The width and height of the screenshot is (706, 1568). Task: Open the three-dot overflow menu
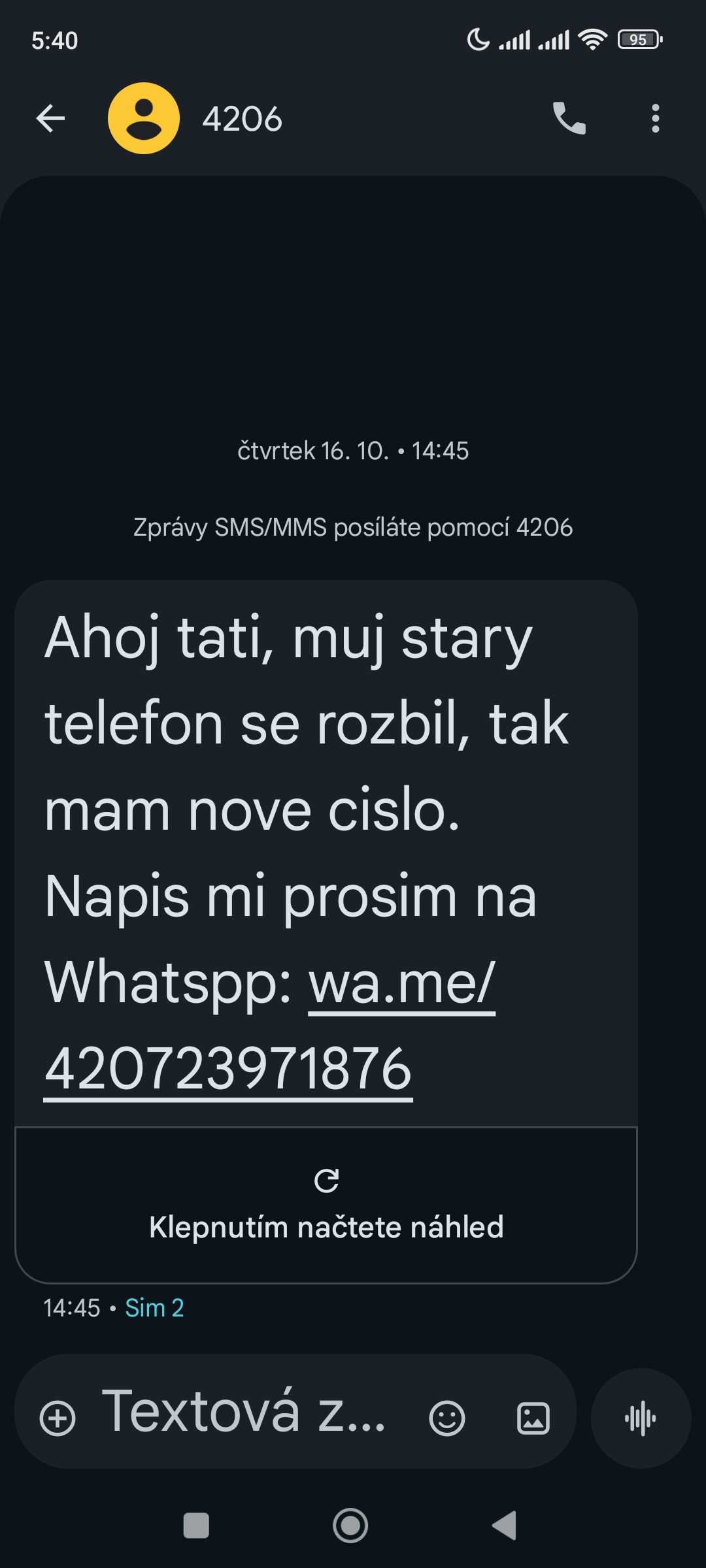click(655, 118)
